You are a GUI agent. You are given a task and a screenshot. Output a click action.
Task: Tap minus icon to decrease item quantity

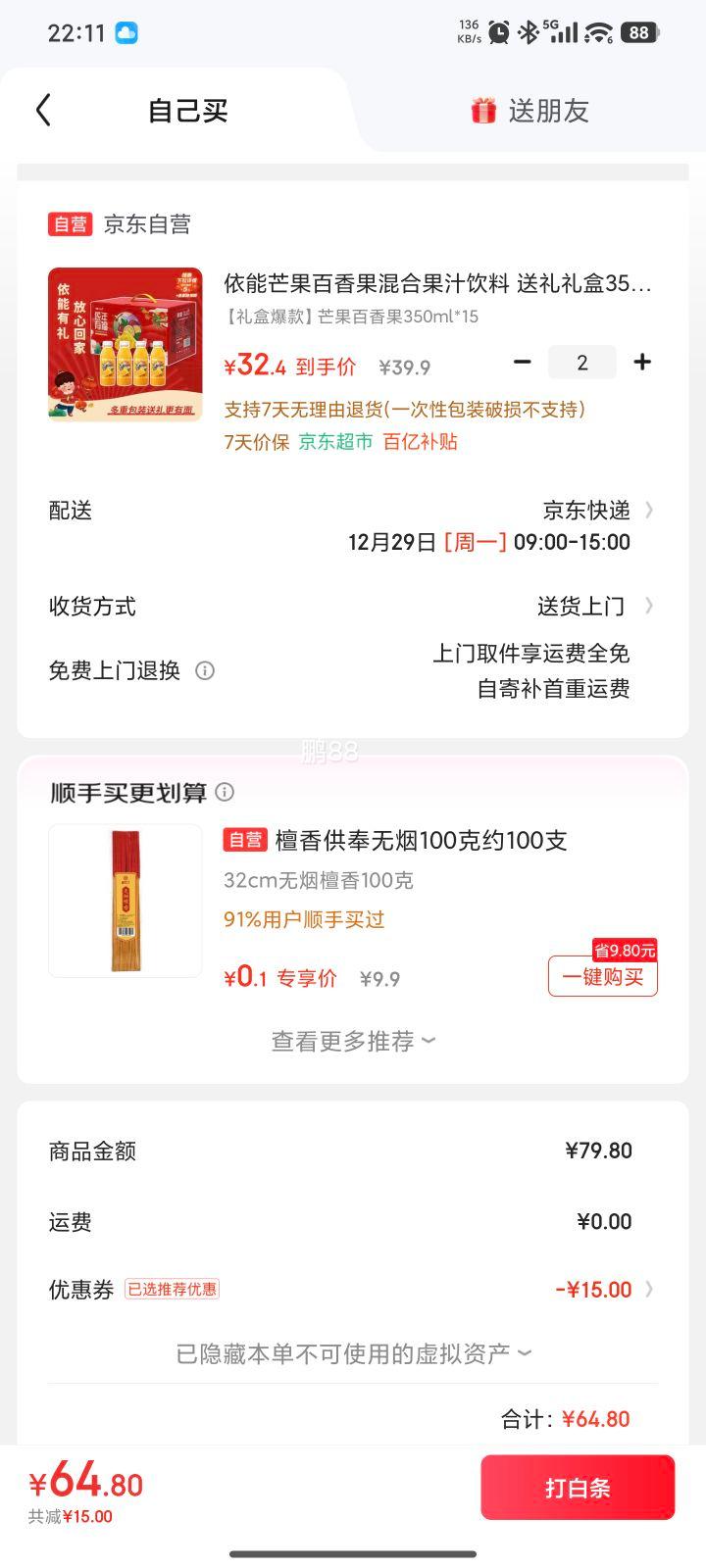click(x=523, y=362)
